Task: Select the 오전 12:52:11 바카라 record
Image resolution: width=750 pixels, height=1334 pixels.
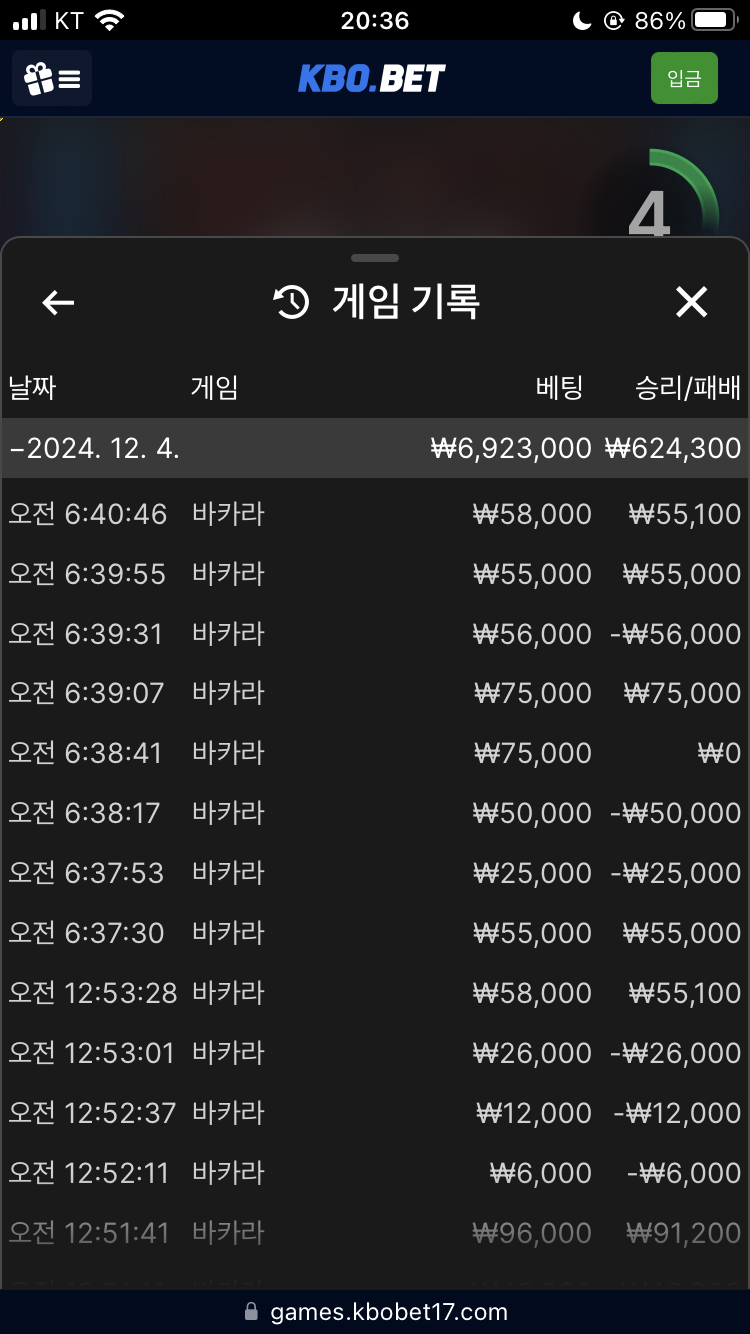Action: click(375, 1173)
